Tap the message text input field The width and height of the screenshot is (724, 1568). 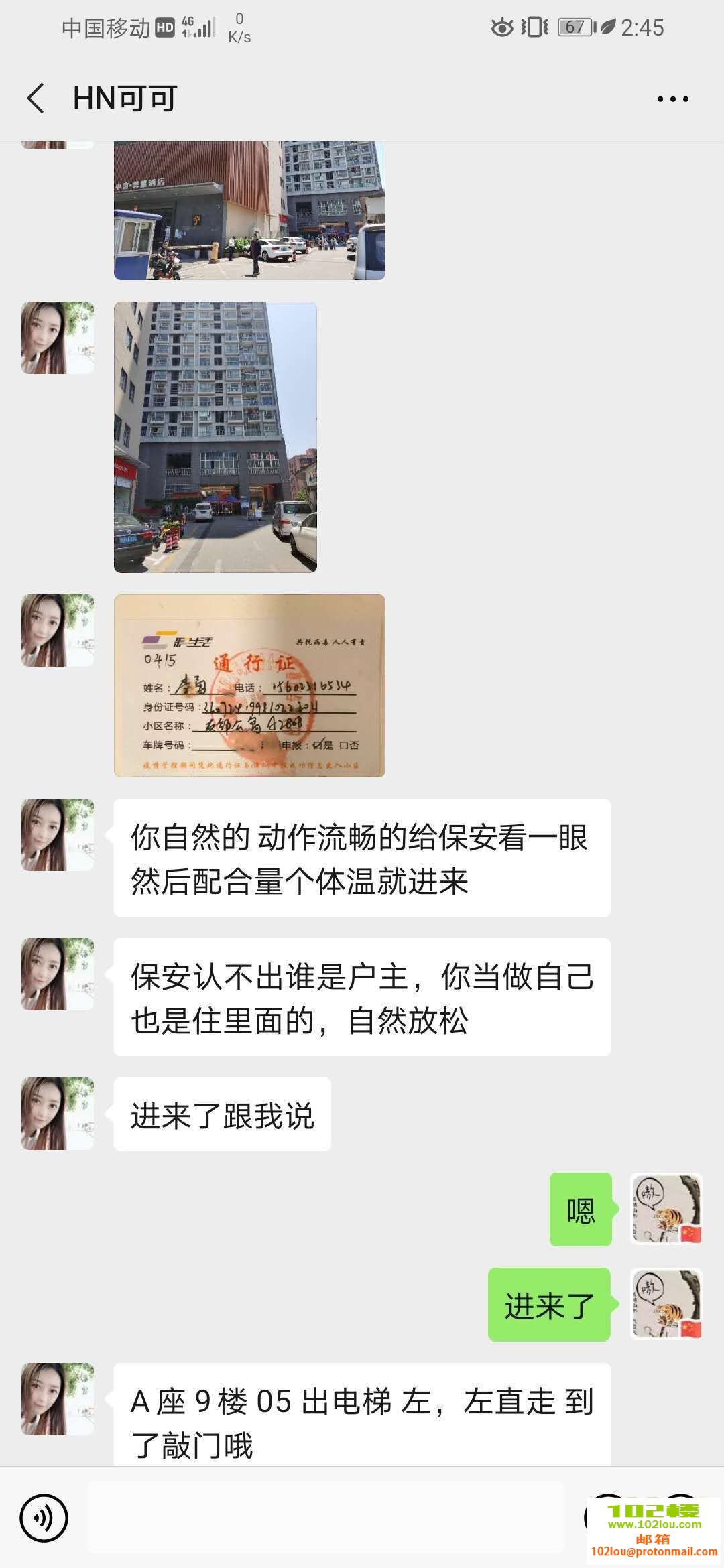326,1518
